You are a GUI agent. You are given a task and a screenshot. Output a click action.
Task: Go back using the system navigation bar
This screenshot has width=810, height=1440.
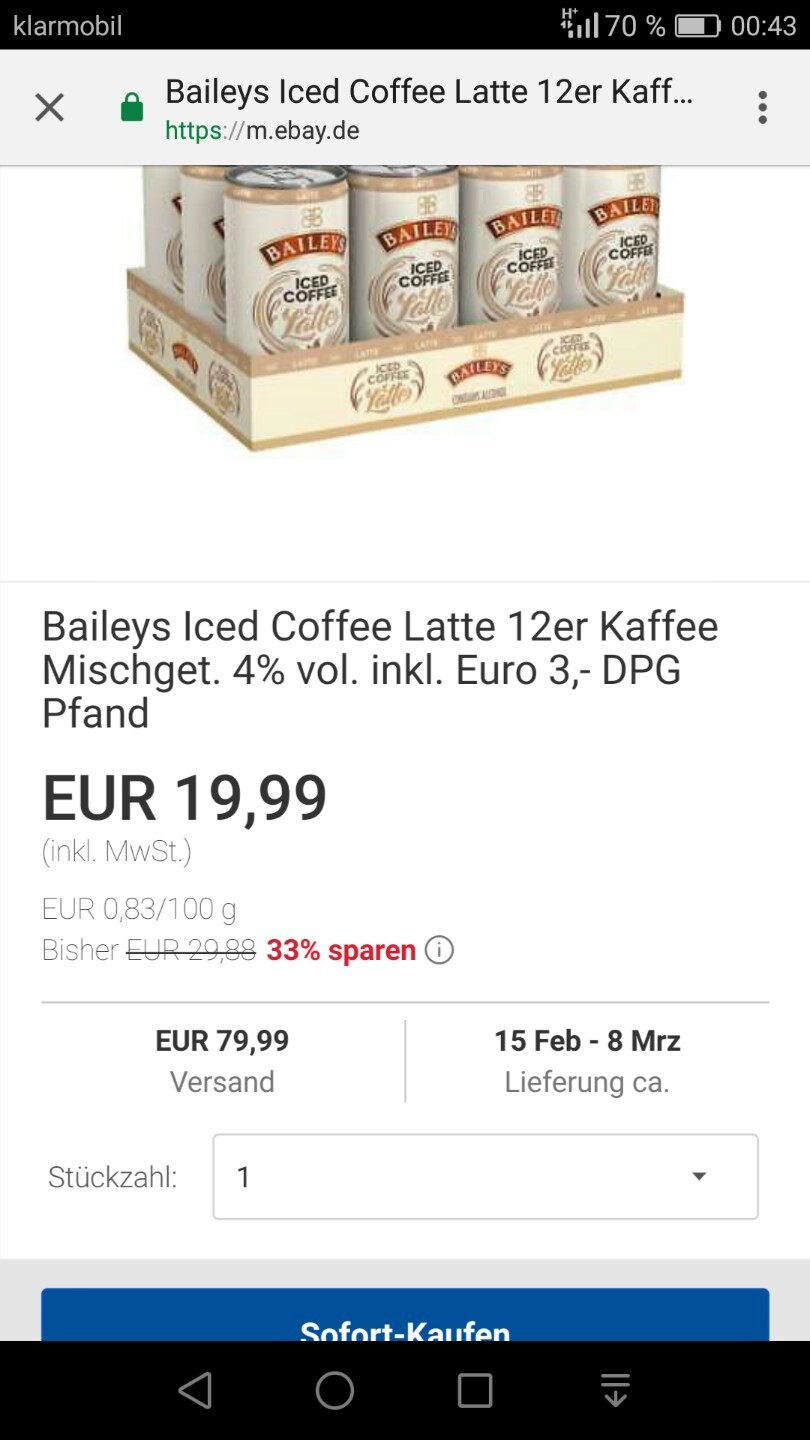[x=195, y=1390]
